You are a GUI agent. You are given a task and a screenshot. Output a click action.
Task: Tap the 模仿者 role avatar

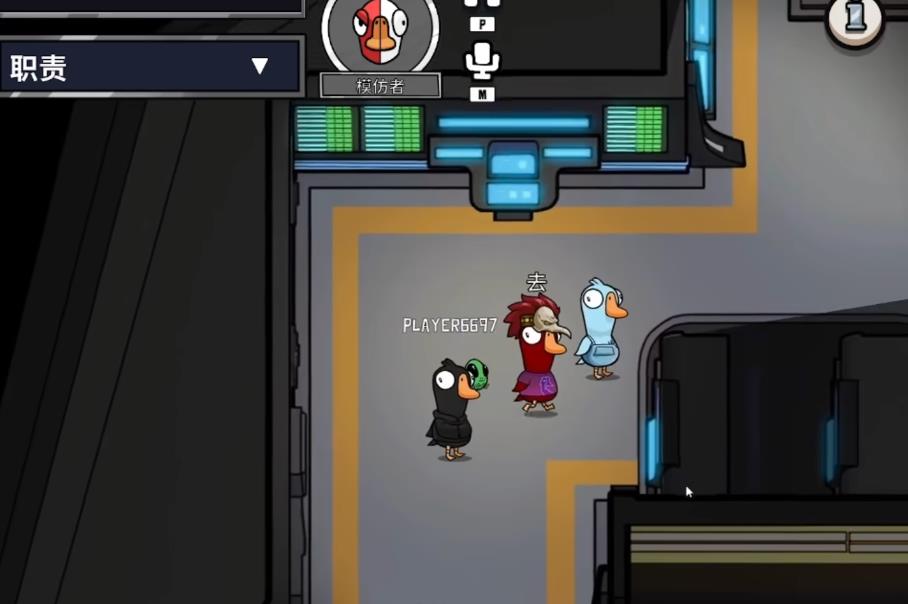click(x=379, y=30)
